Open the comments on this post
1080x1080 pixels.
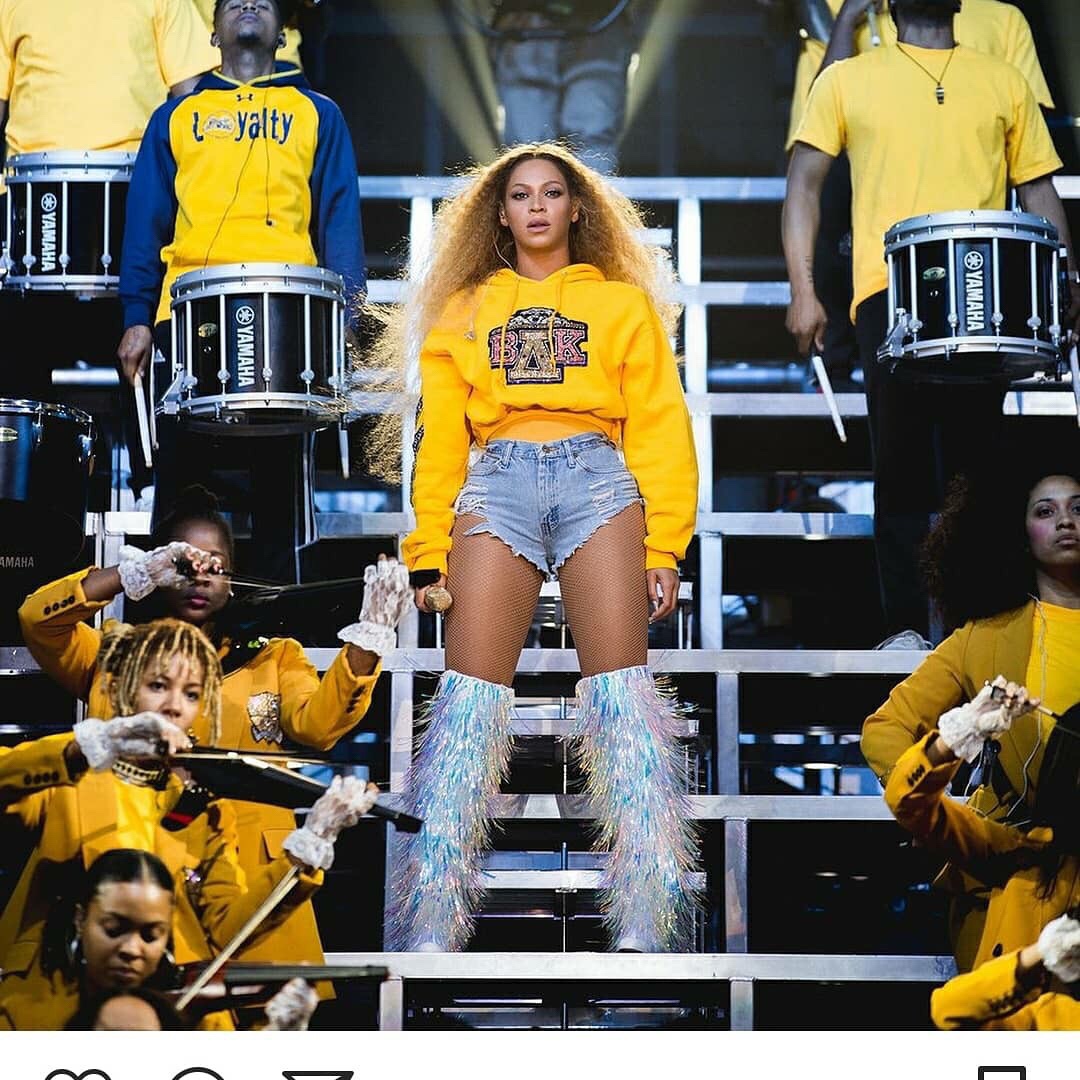coord(197,1074)
